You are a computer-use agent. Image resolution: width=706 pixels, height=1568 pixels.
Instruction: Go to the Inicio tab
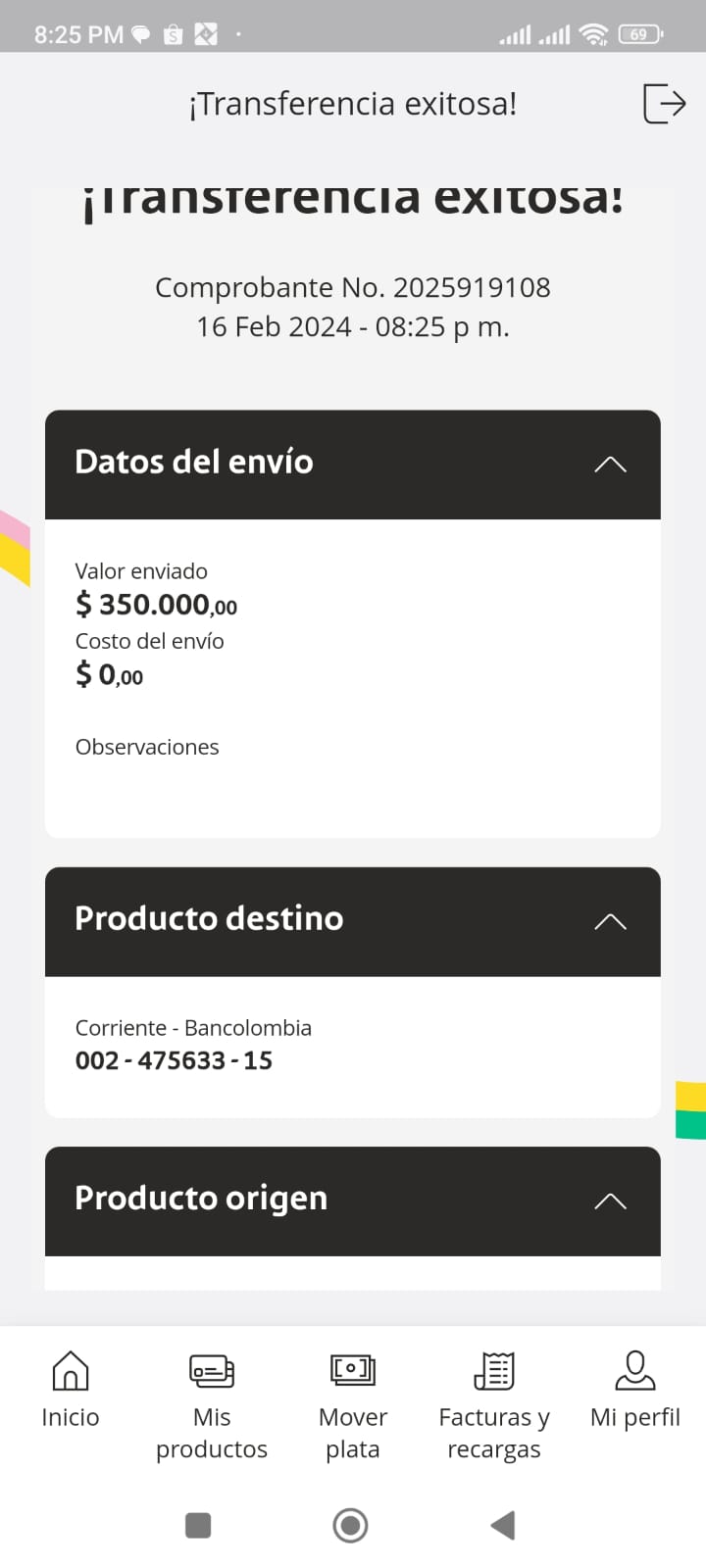coord(71,1391)
